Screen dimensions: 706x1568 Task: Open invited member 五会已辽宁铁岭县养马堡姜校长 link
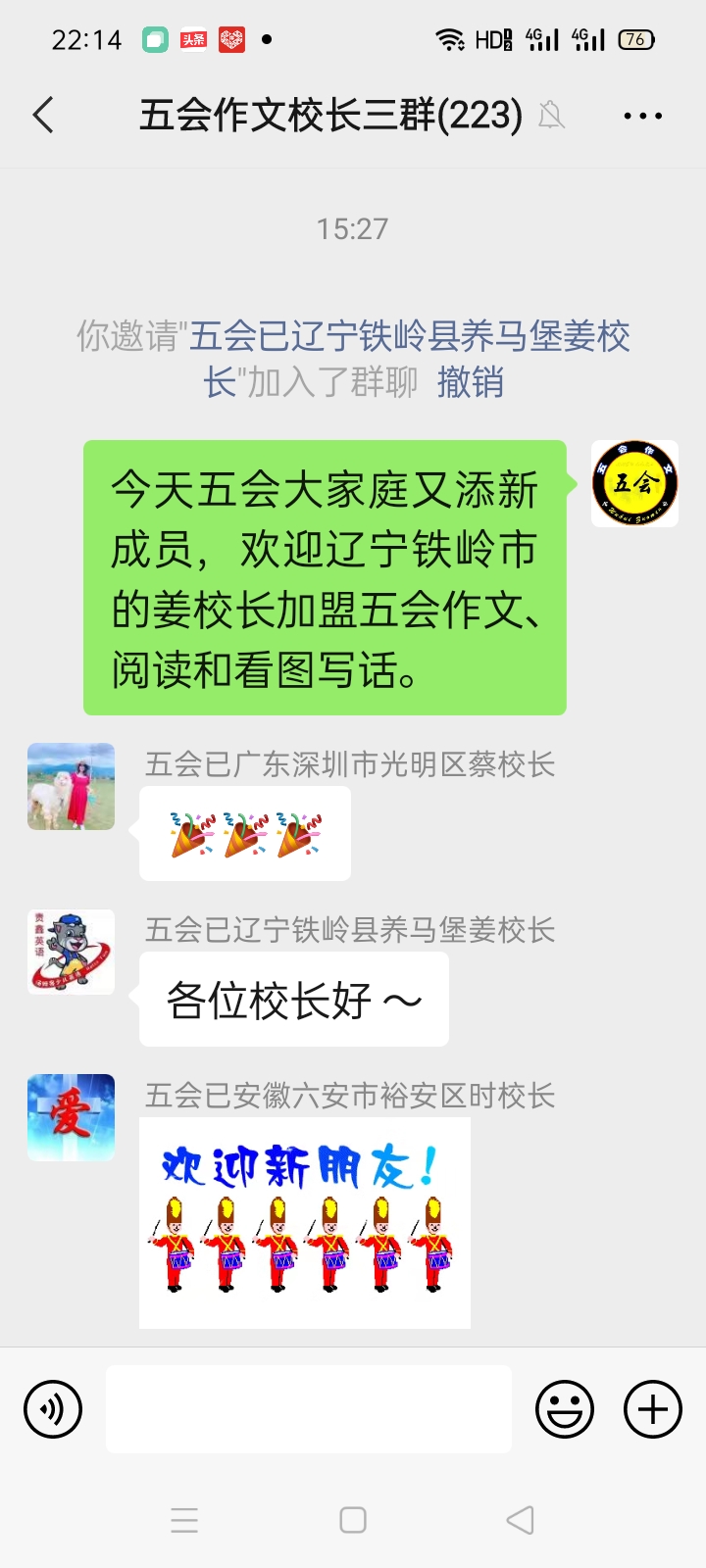[409, 337]
